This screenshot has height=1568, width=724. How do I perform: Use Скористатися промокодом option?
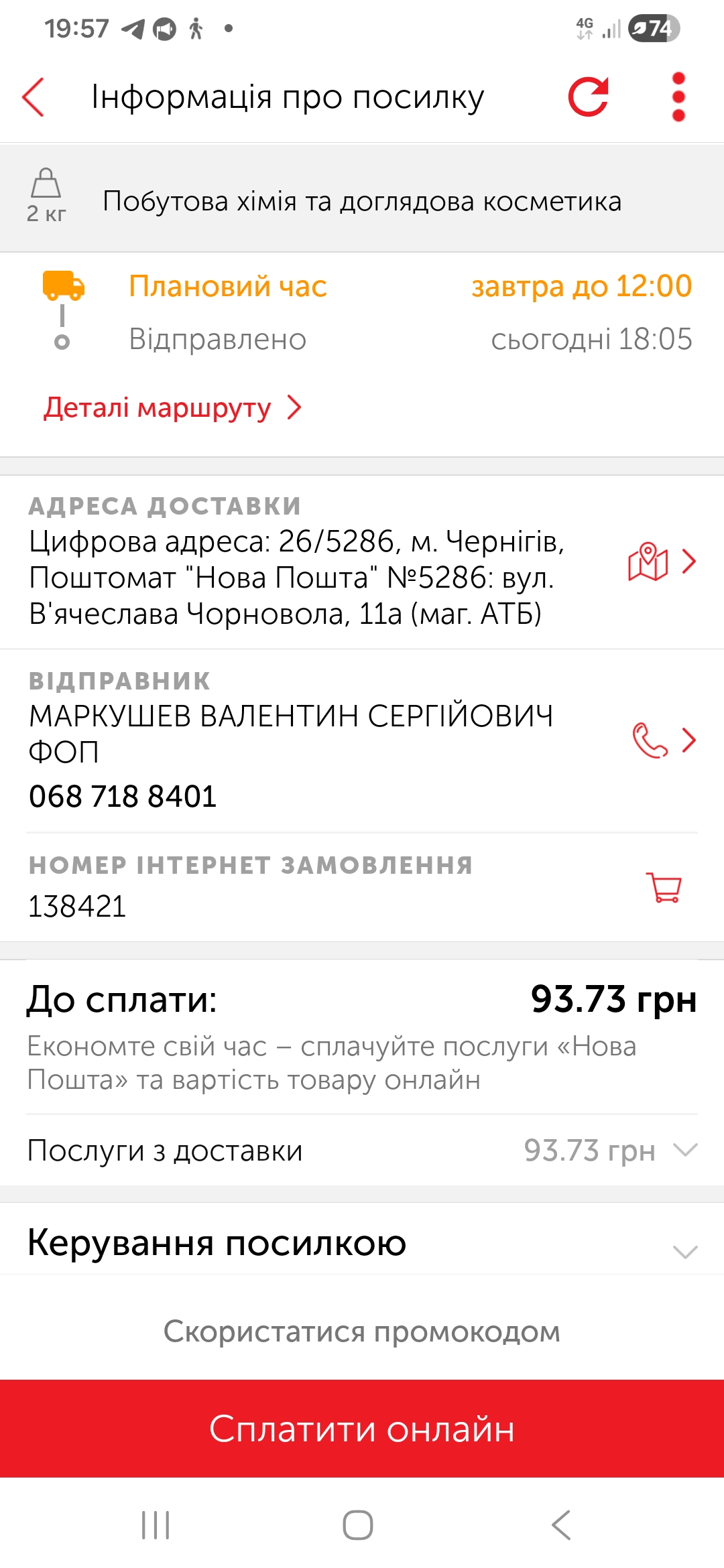(362, 1331)
